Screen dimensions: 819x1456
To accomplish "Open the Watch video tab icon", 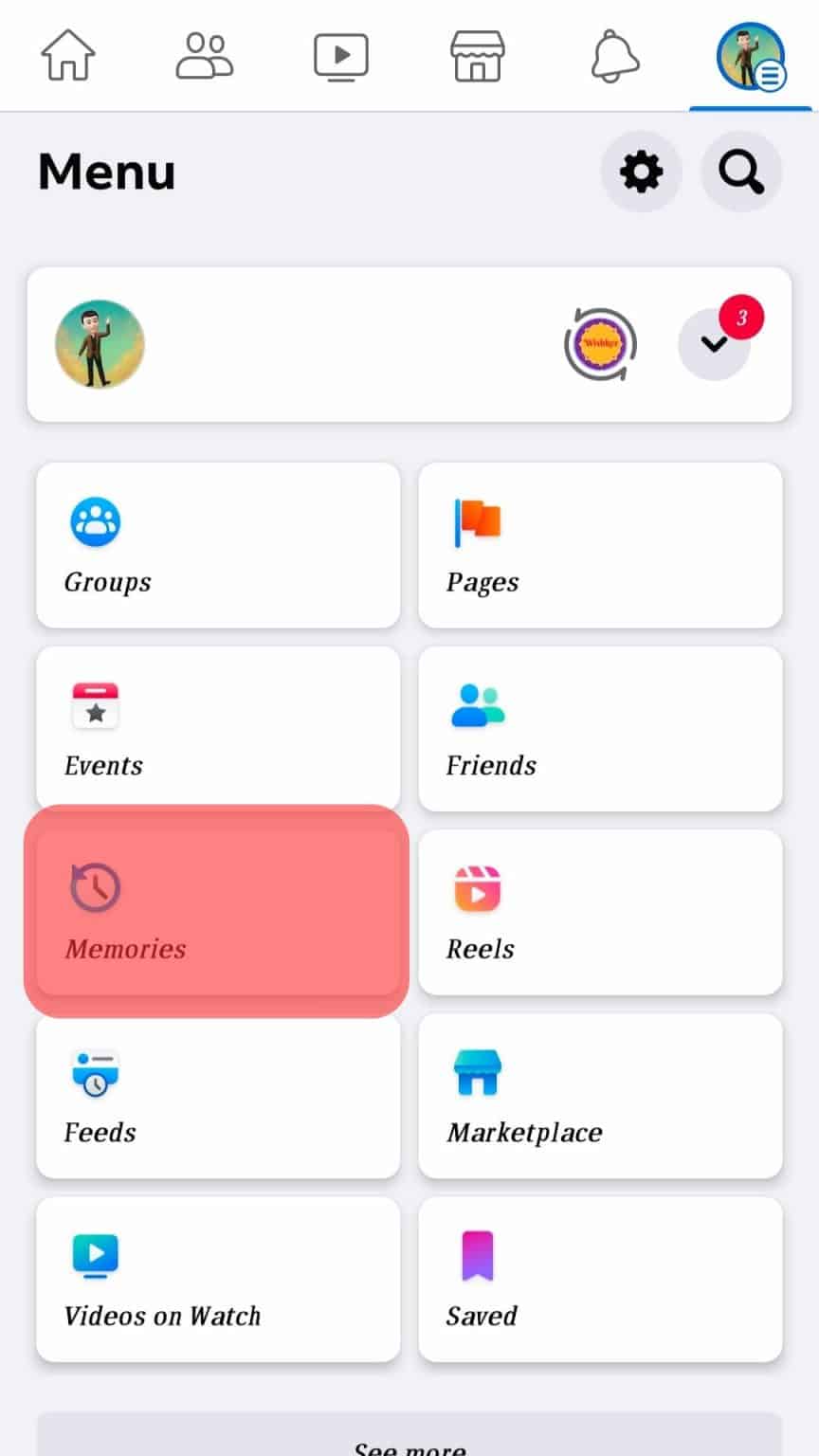I will click(x=341, y=55).
